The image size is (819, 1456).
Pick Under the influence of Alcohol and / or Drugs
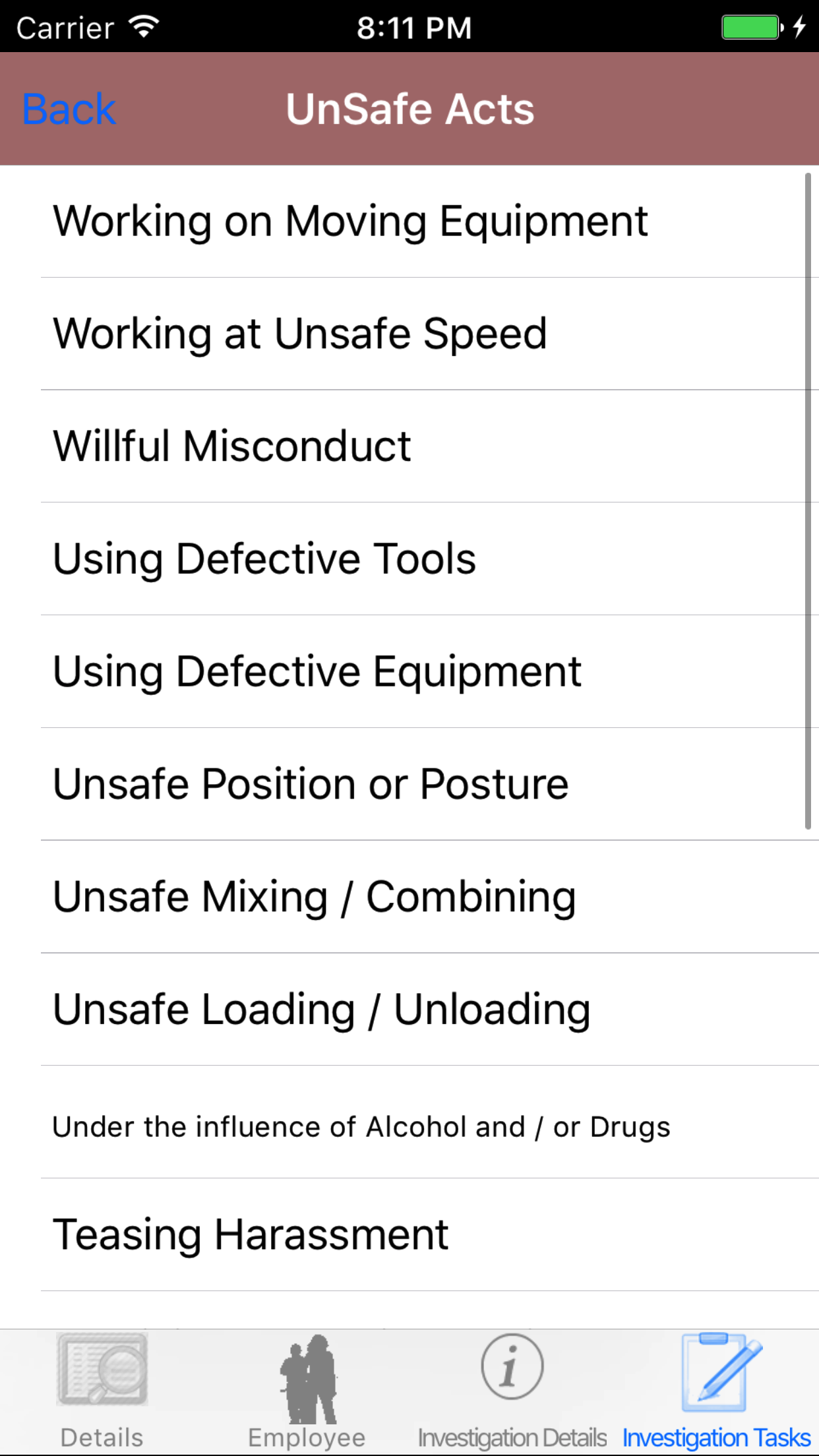361,1127
